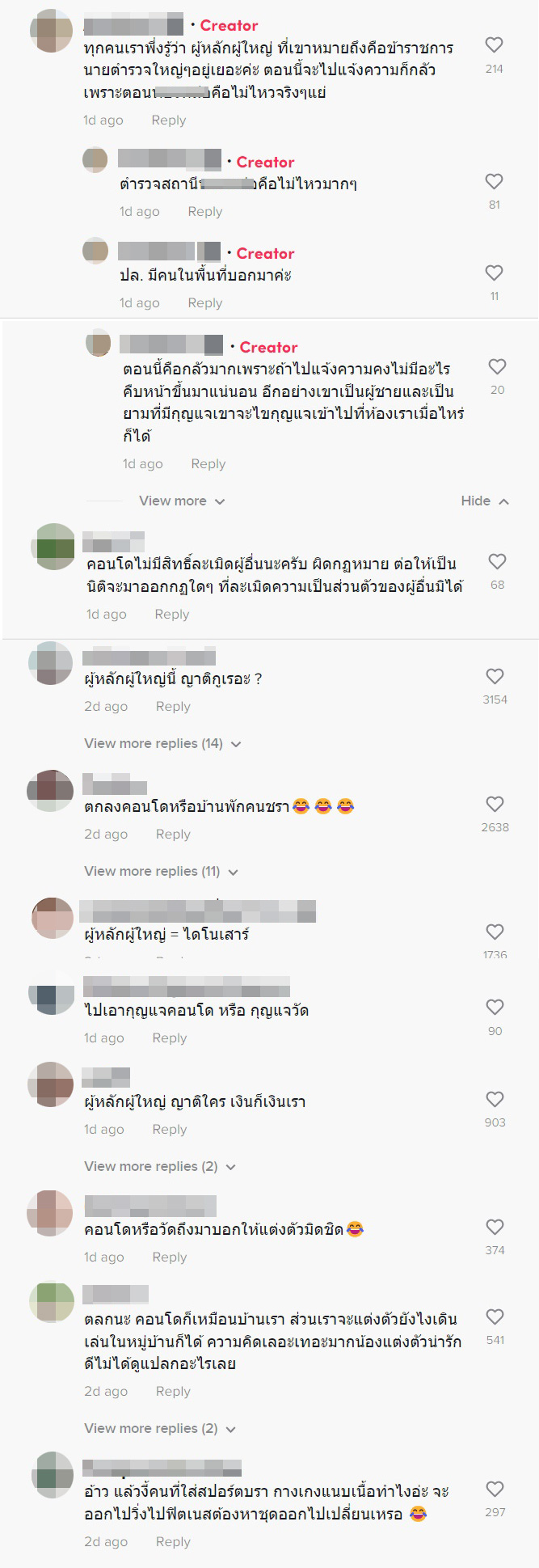Expand replies under the 'ตลกนะ คอนโดก็เหมือนบ้านเรา' comment
This screenshot has width=539, height=1568.
159,1429
